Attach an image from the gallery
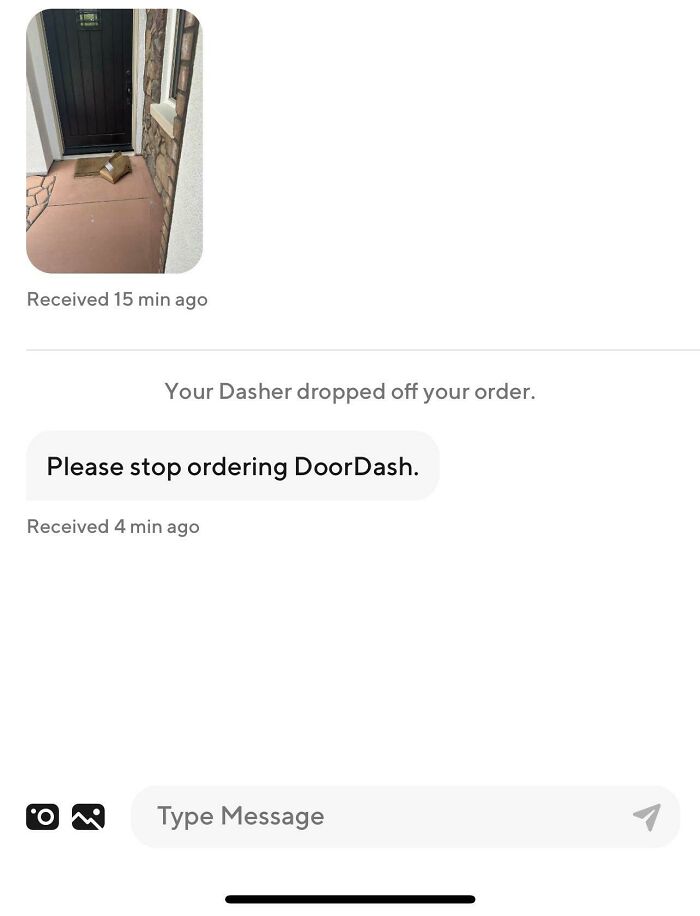This screenshot has width=700, height=916. point(88,817)
